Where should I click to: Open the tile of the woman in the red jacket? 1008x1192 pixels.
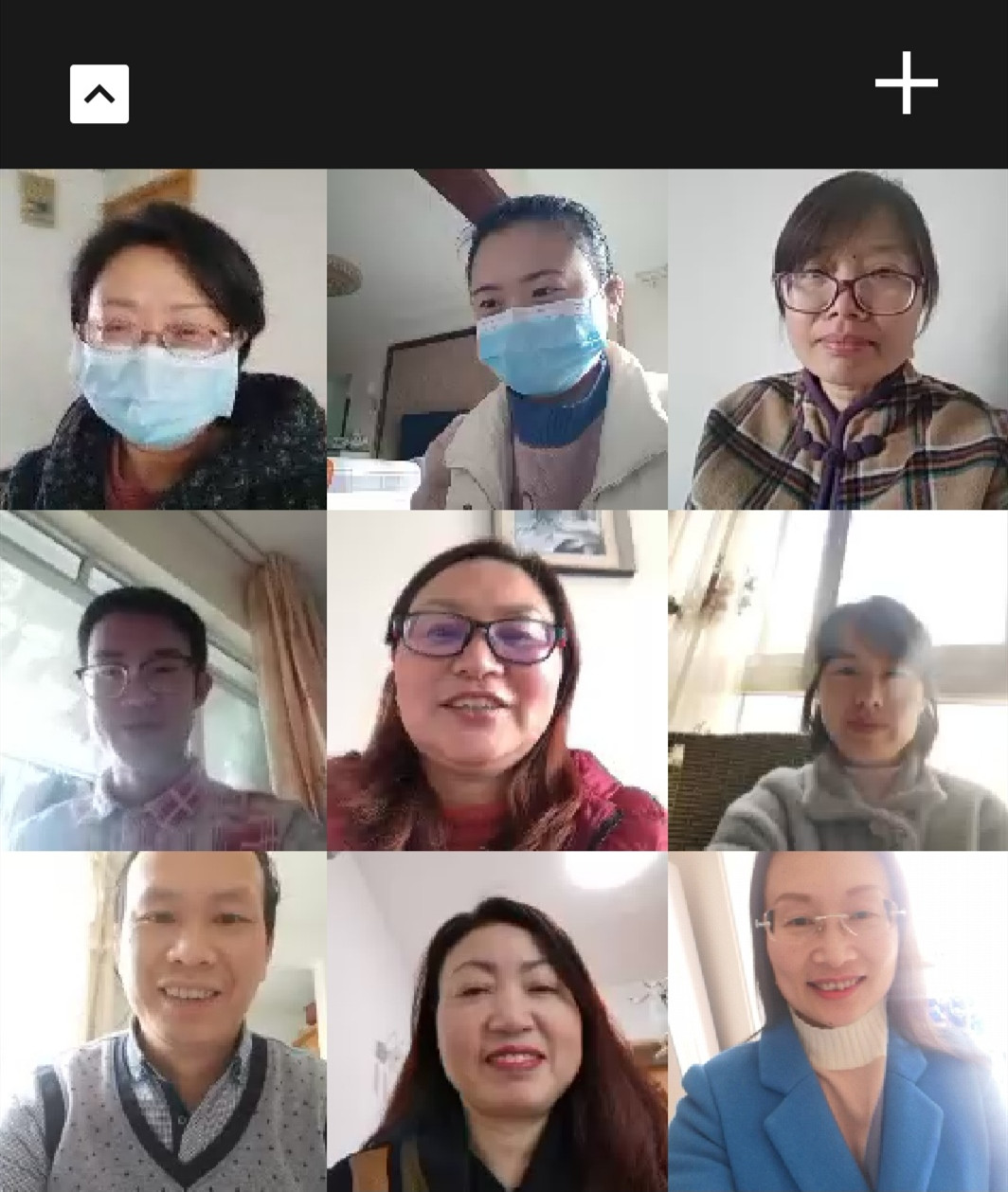(496, 680)
